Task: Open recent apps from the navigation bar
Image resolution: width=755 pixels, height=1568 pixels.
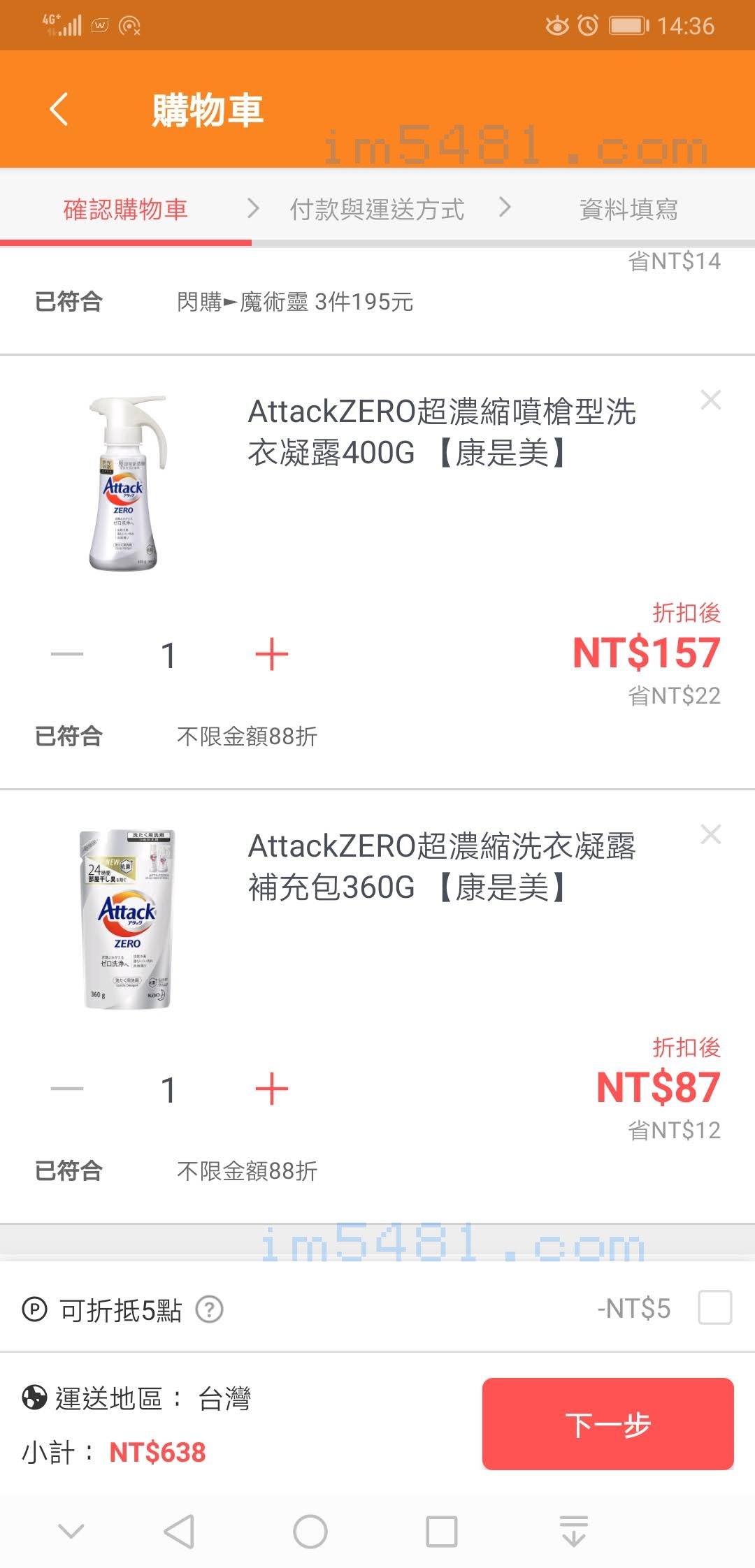Action: pos(442,1532)
